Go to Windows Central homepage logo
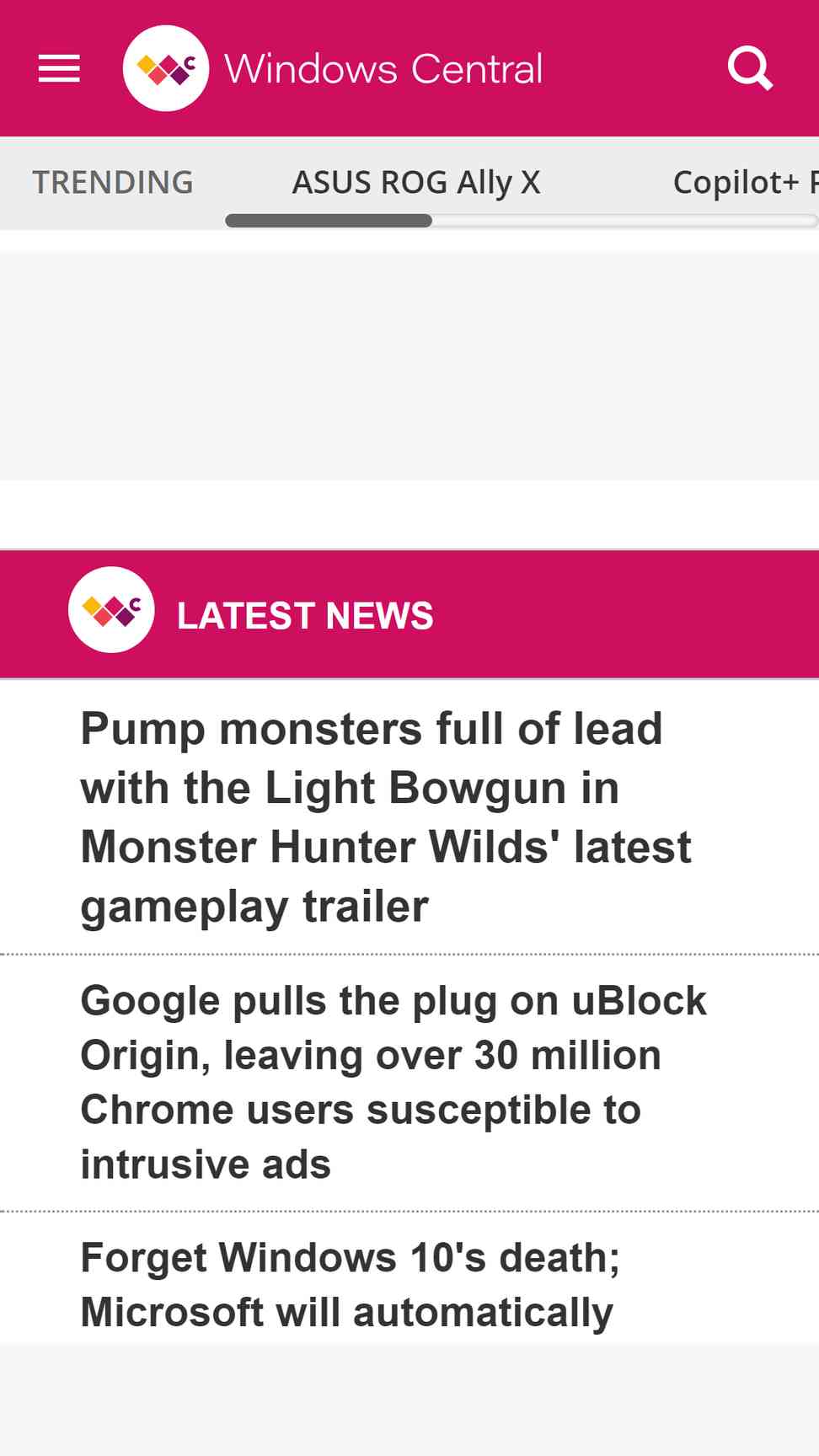The height and width of the screenshot is (1456, 819). (334, 68)
